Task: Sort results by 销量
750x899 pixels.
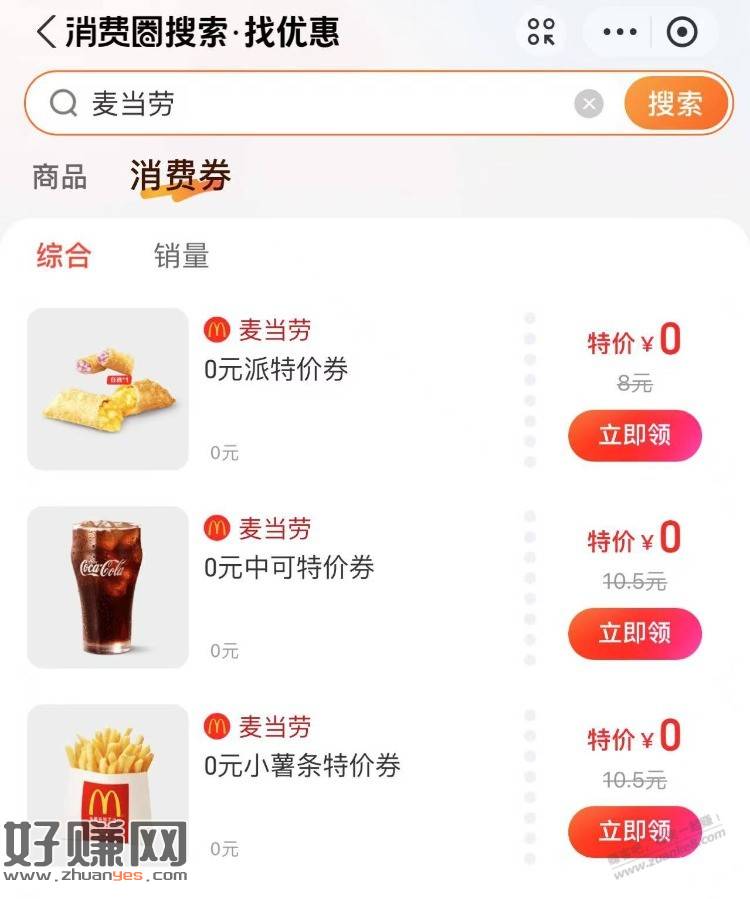Action: [181, 256]
